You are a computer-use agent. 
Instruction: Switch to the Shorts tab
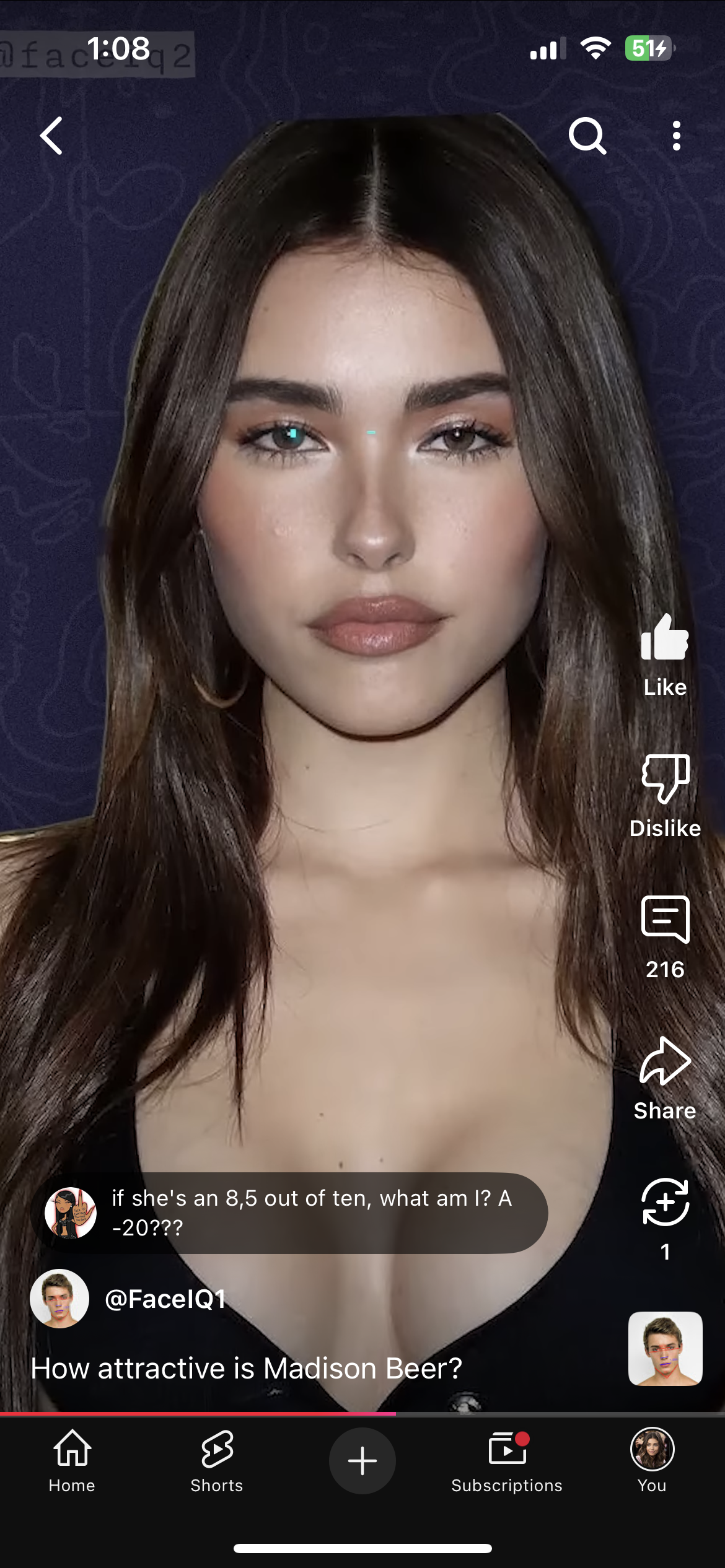coord(217,1460)
